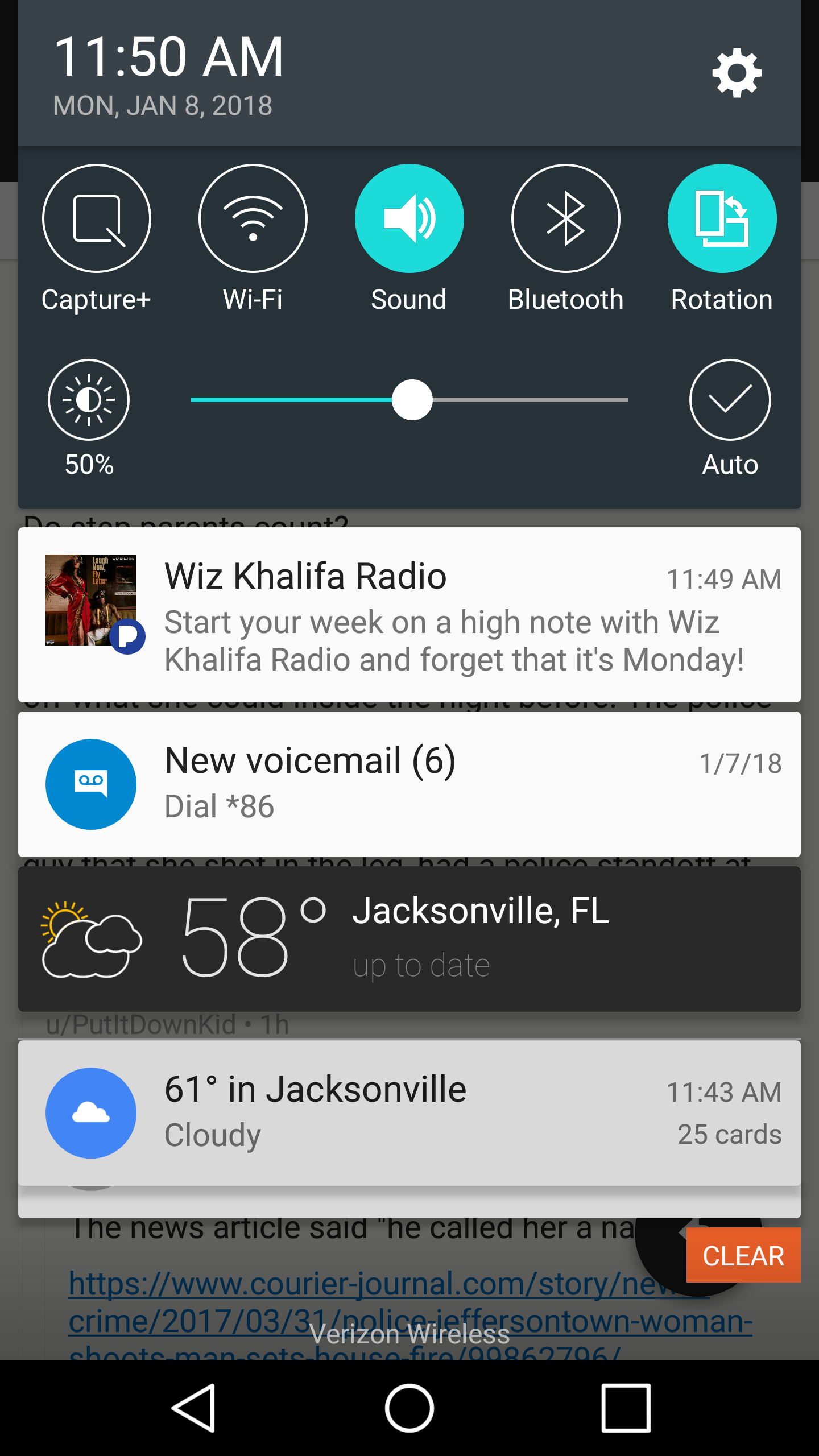Adjust the brightness slider
819x1456 pixels.
pos(412,400)
